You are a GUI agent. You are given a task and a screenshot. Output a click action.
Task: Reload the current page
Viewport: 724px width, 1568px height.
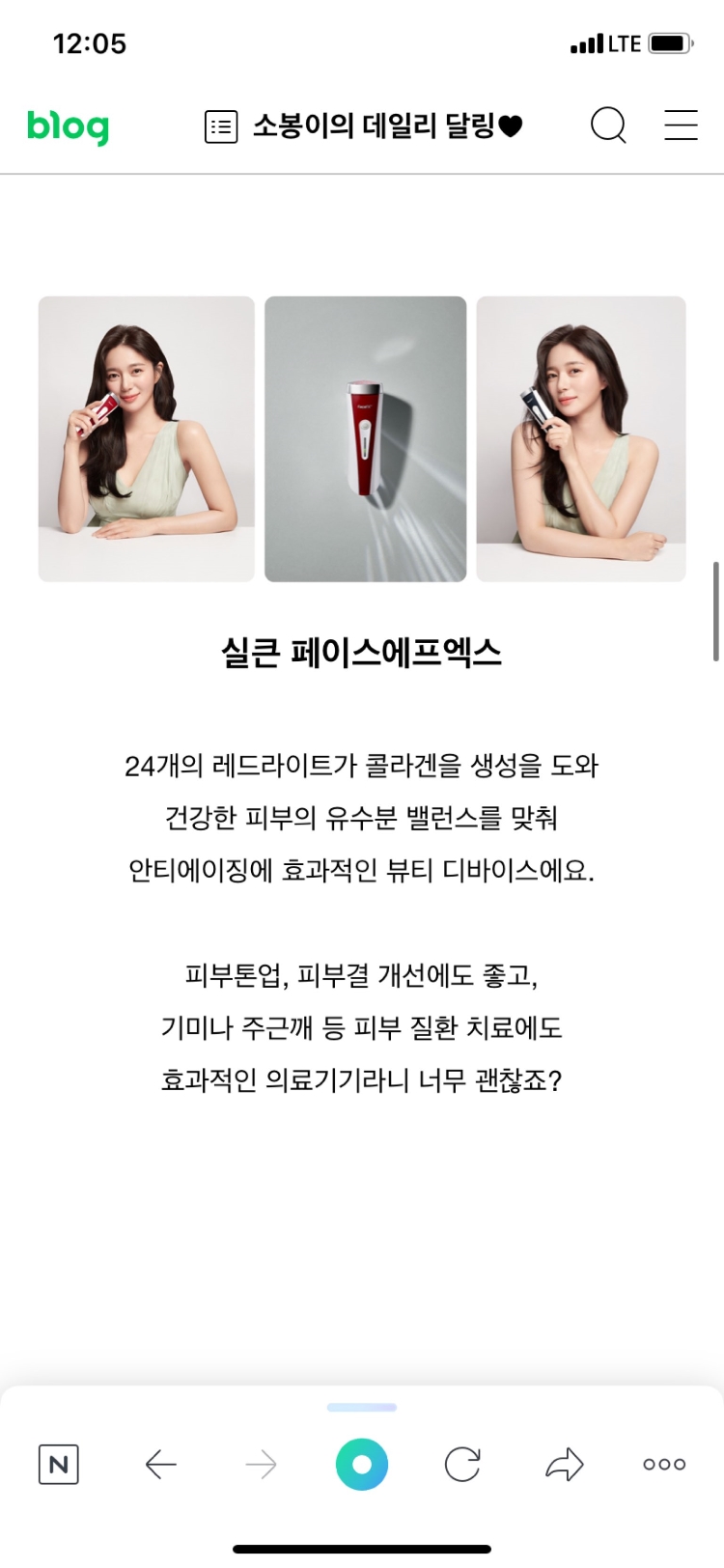click(x=462, y=1465)
